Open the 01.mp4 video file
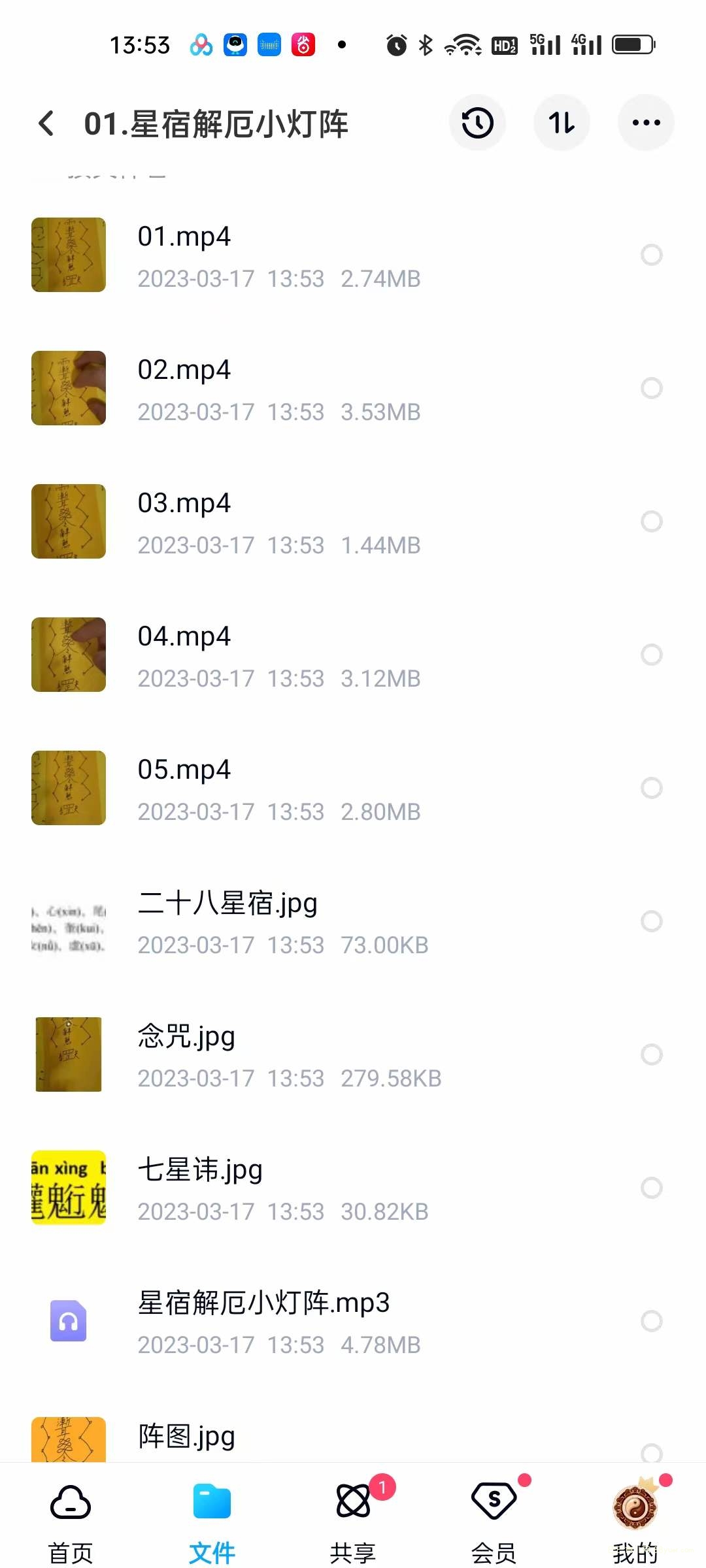Screen dimensions: 706x1568 tap(353, 255)
